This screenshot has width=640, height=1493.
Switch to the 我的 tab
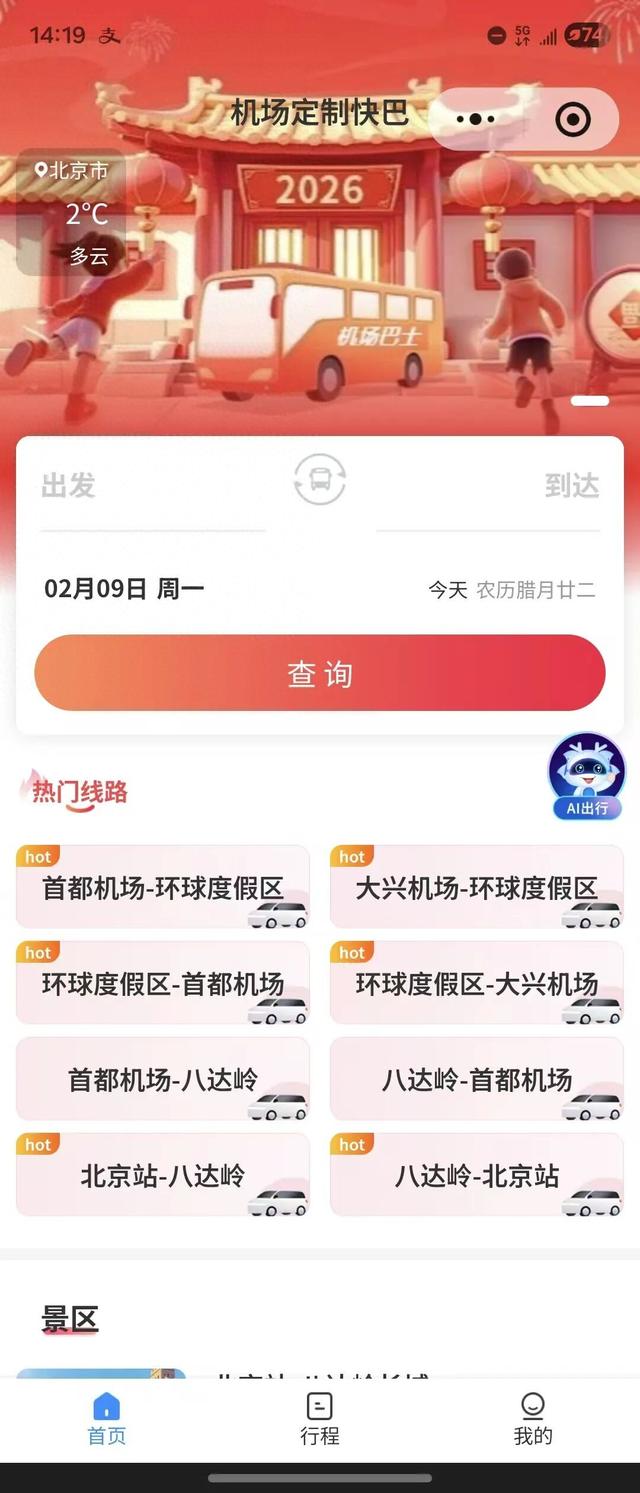point(533,1419)
